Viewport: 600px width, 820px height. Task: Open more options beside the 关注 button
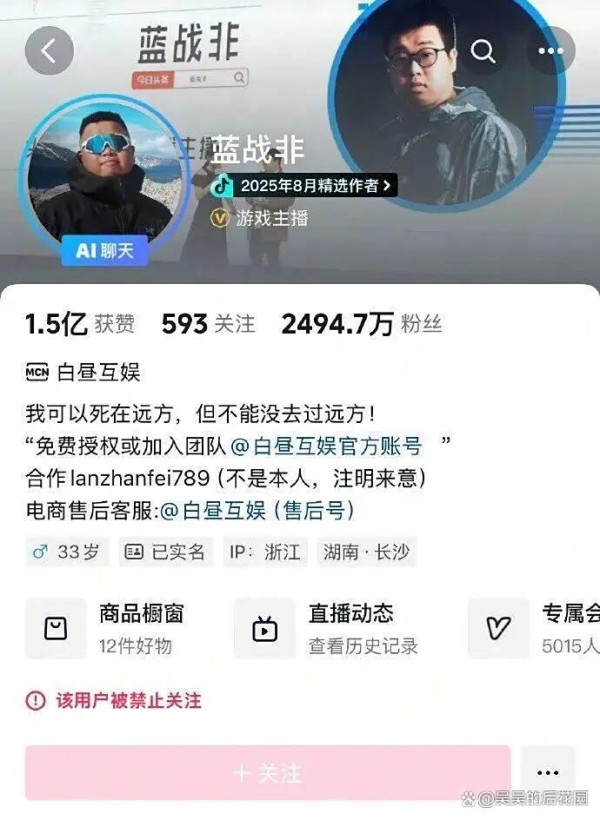pos(547,772)
